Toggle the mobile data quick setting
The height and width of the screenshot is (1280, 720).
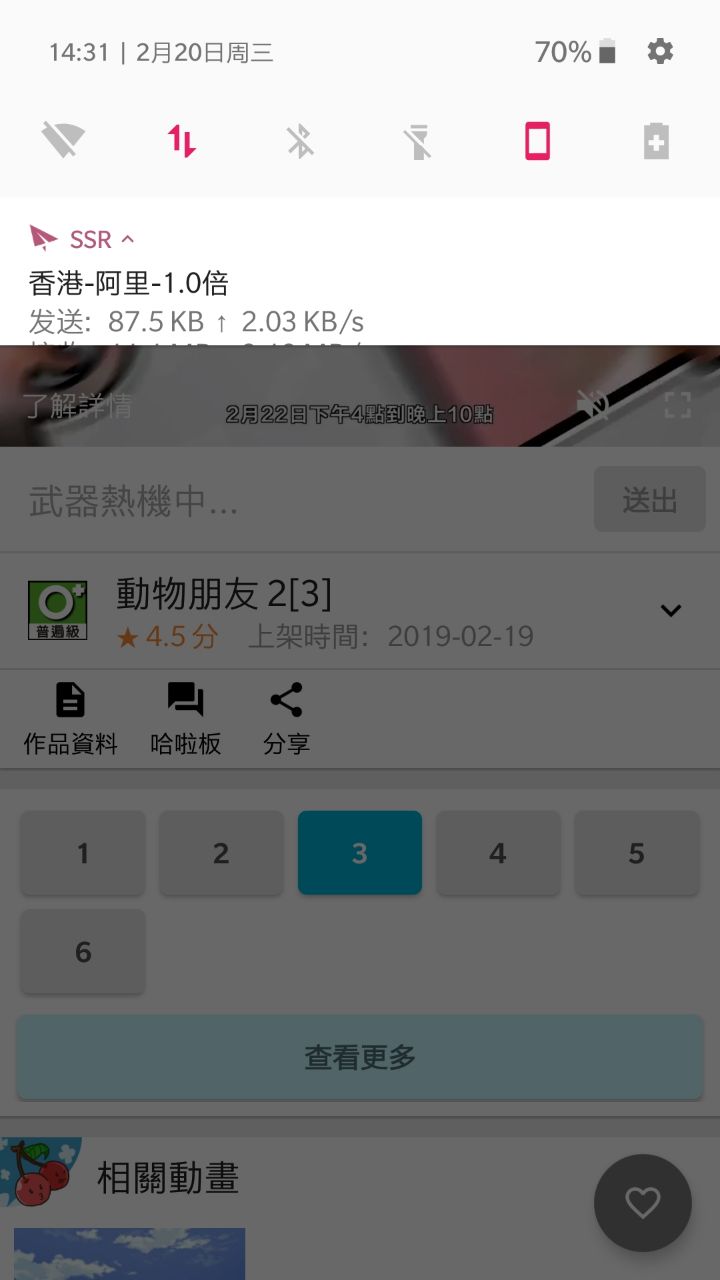click(181, 141)
